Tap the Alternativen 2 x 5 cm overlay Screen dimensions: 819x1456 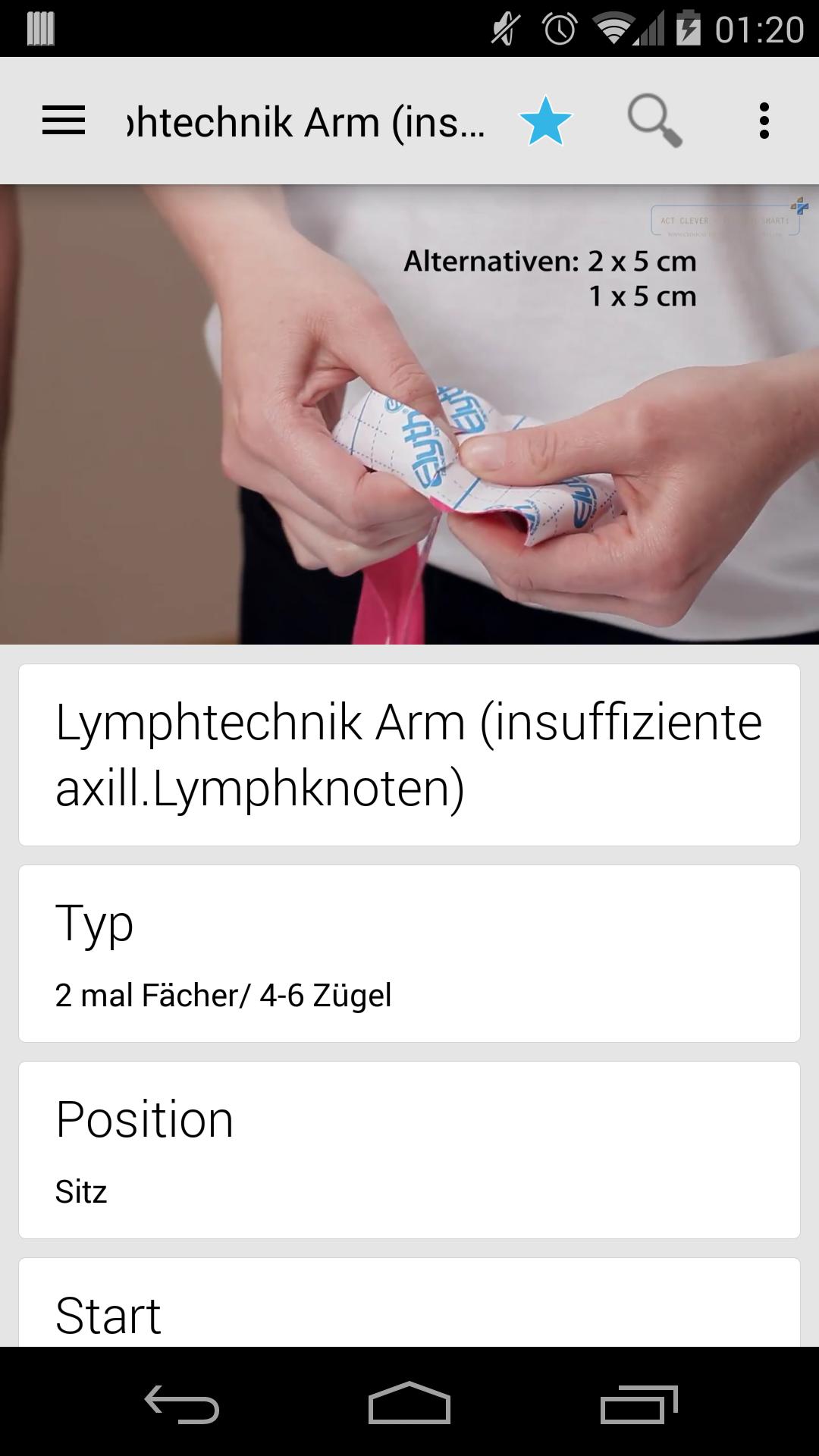point(551,262)
